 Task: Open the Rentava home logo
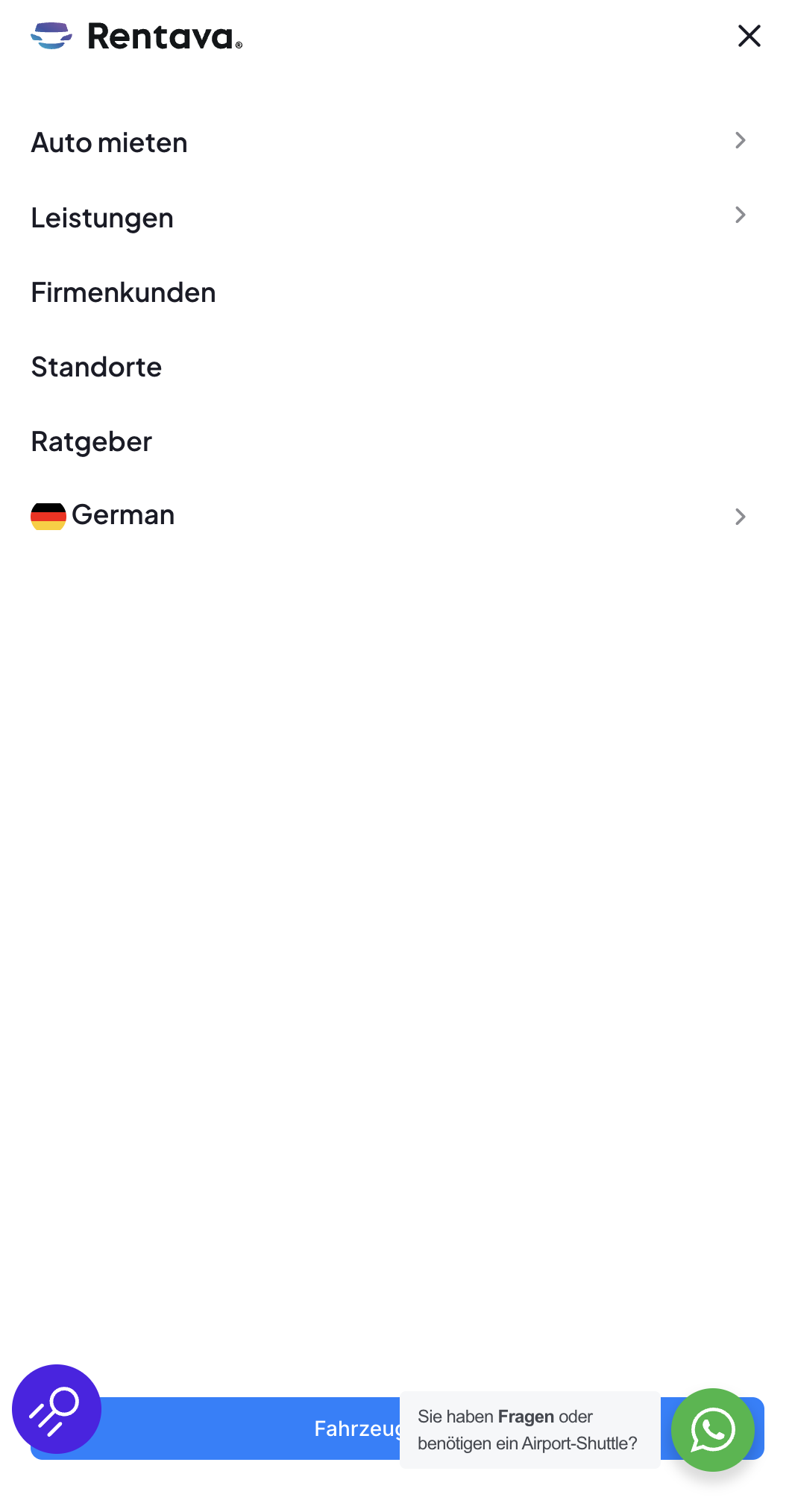(137, 36)
